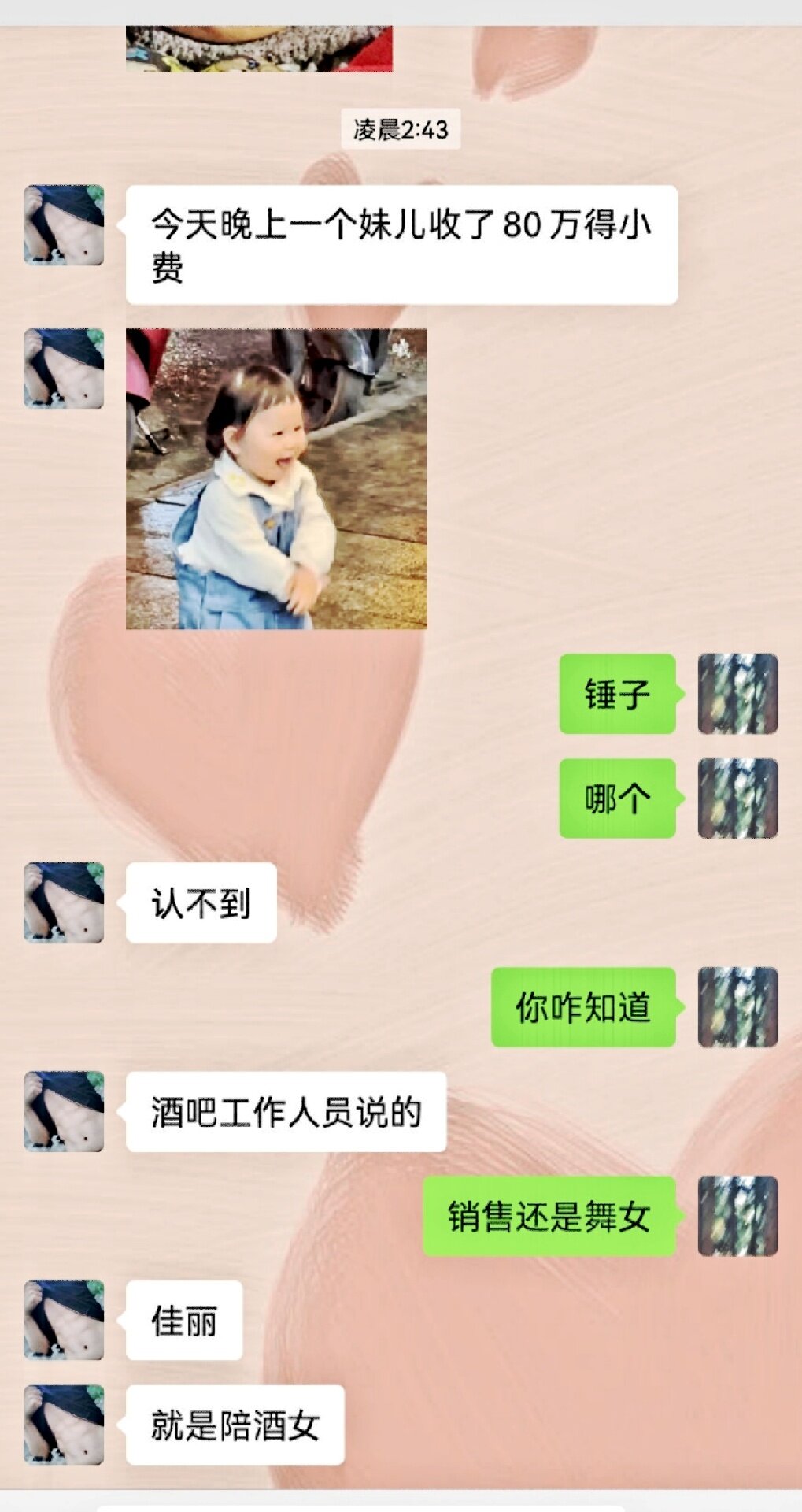Tap sender's avatar beside the 80万 message
802x1512 pixels.
(64, 225)
